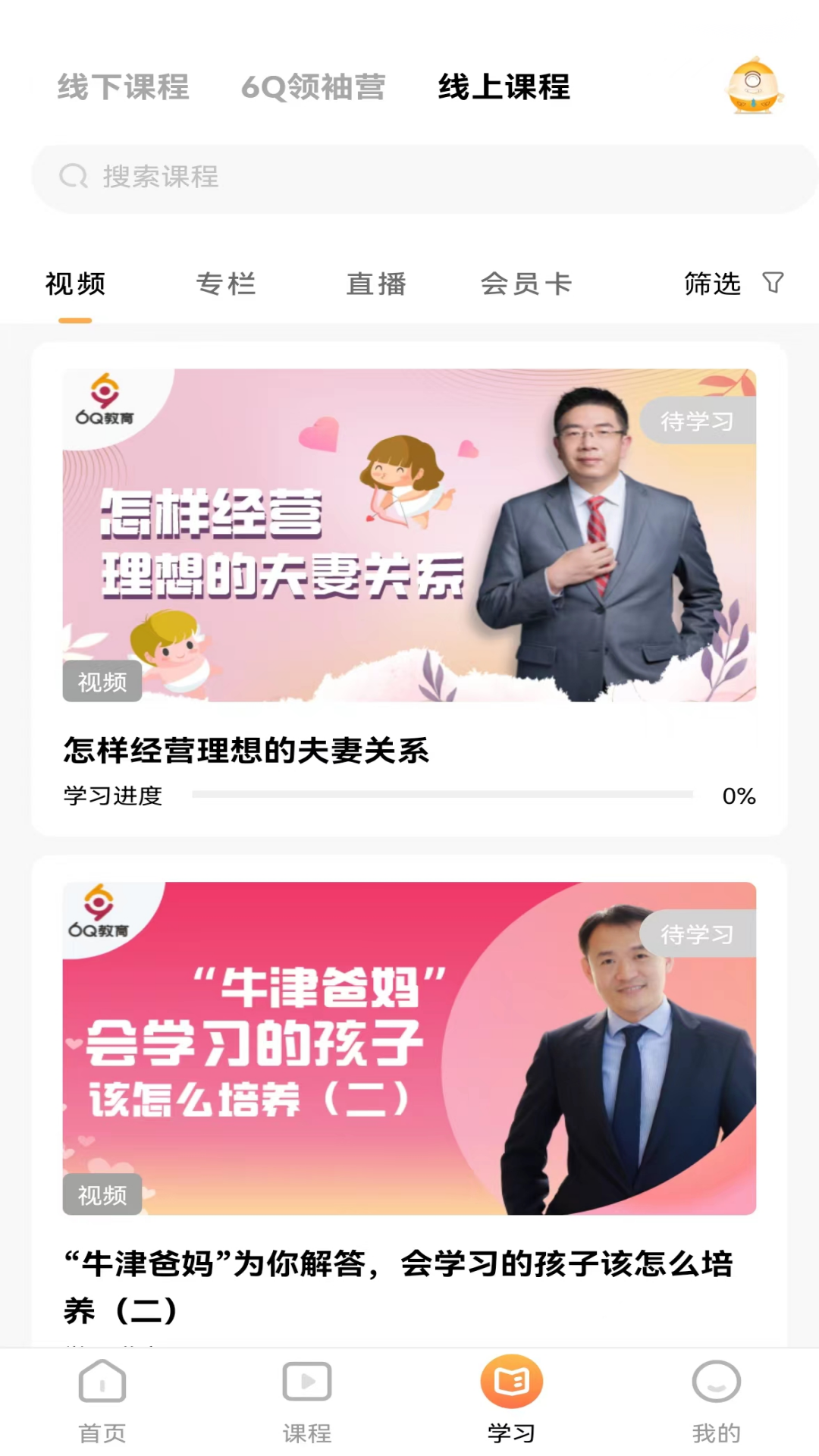Select the 视频 label on the second course card
The width and height of the screenshot is (819, 1456).
(x=102, y=1194)
